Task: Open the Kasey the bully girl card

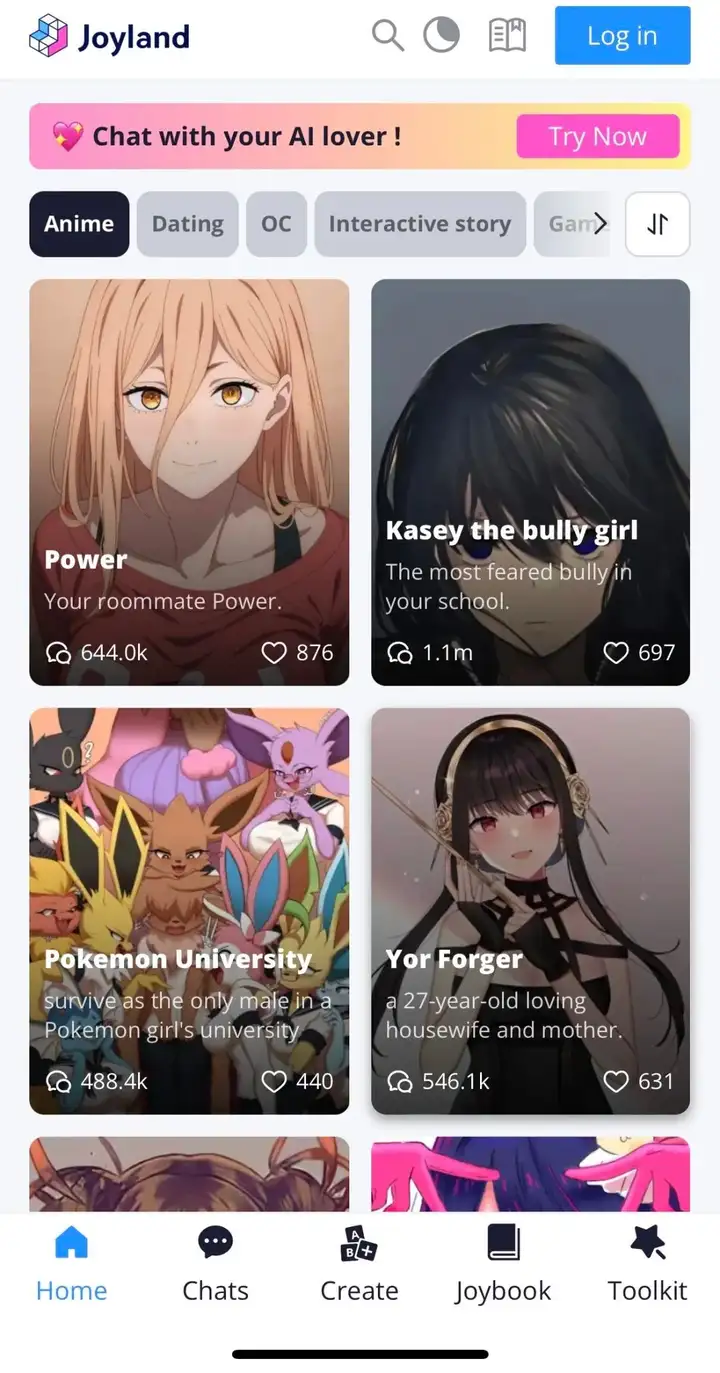Action: 530,482
